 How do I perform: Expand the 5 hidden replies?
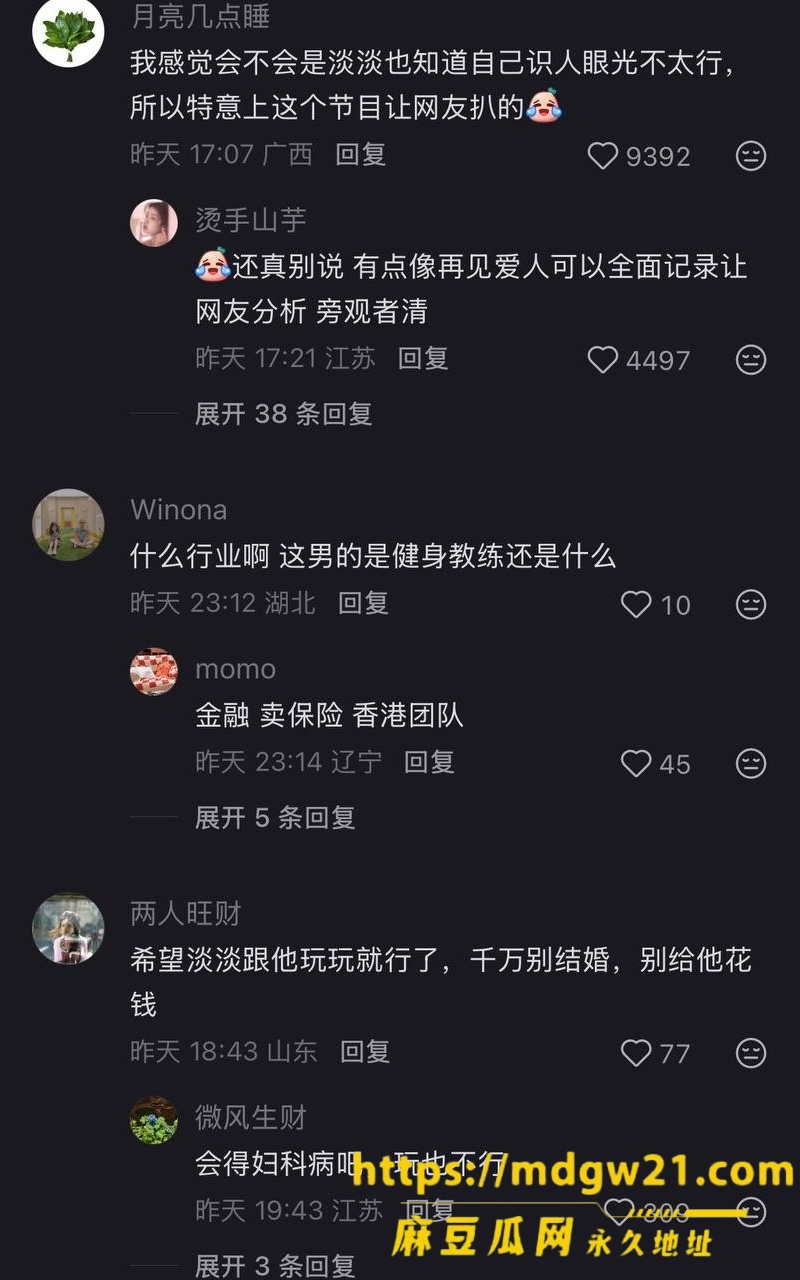pos(275,817)
